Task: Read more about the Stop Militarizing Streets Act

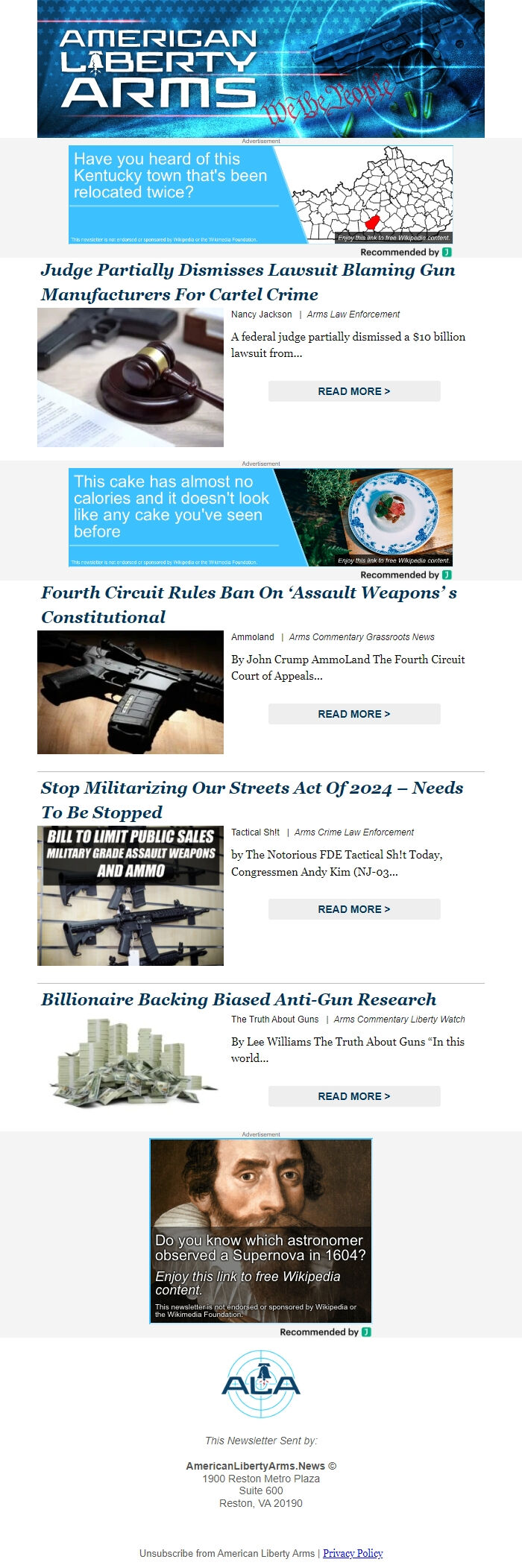Action: (x=353, y=909)
